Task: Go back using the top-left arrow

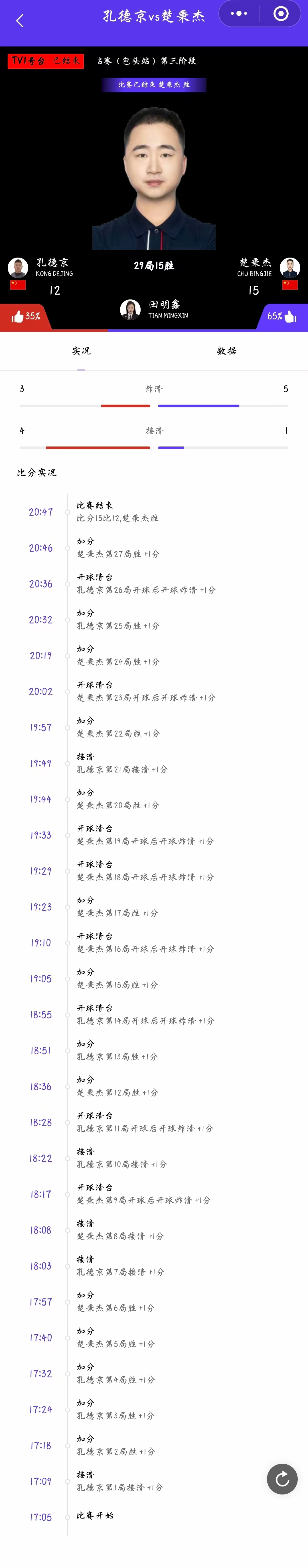Action: coord(19,21)
